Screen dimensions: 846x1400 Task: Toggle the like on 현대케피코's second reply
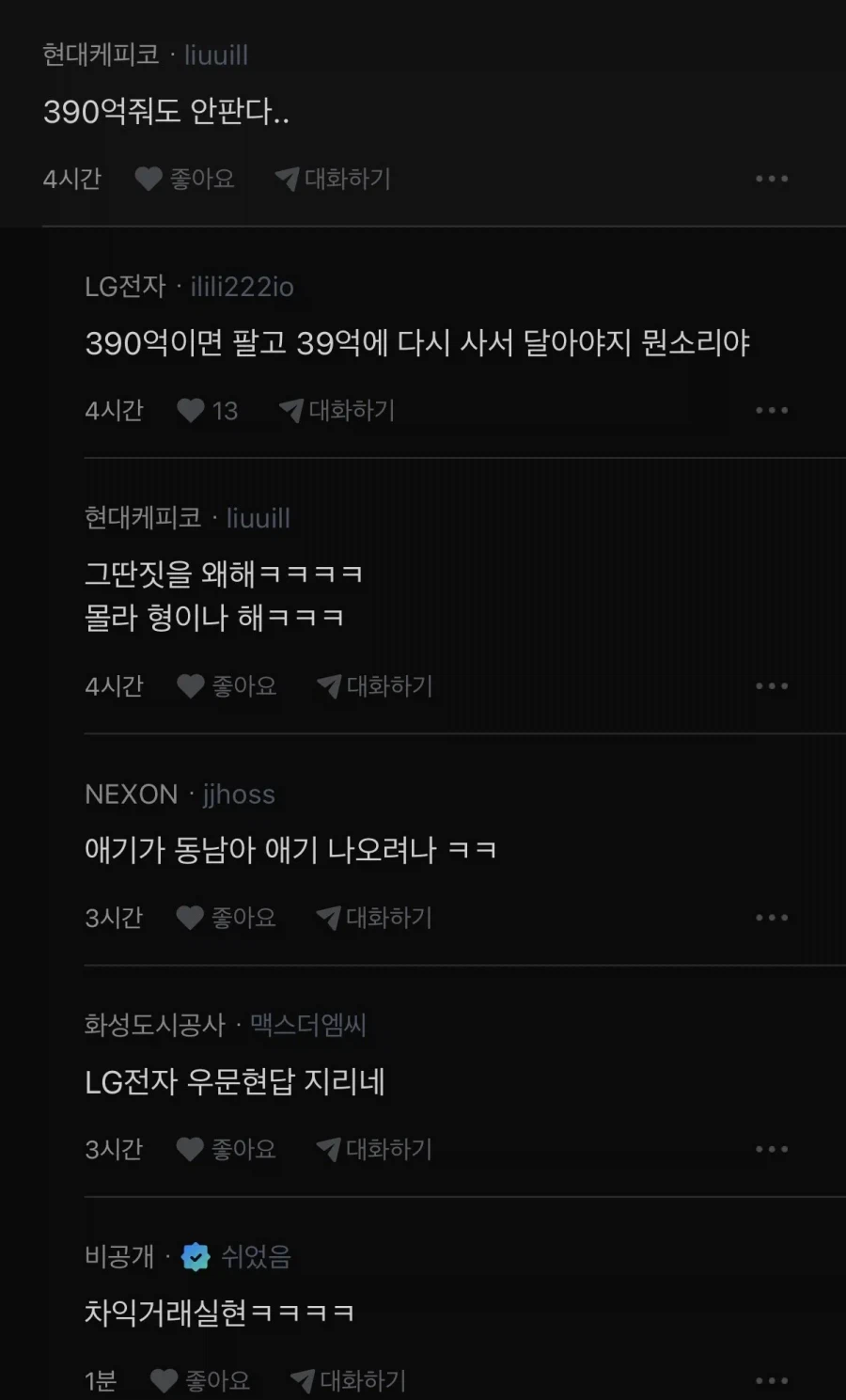click(x=191, y=686)
